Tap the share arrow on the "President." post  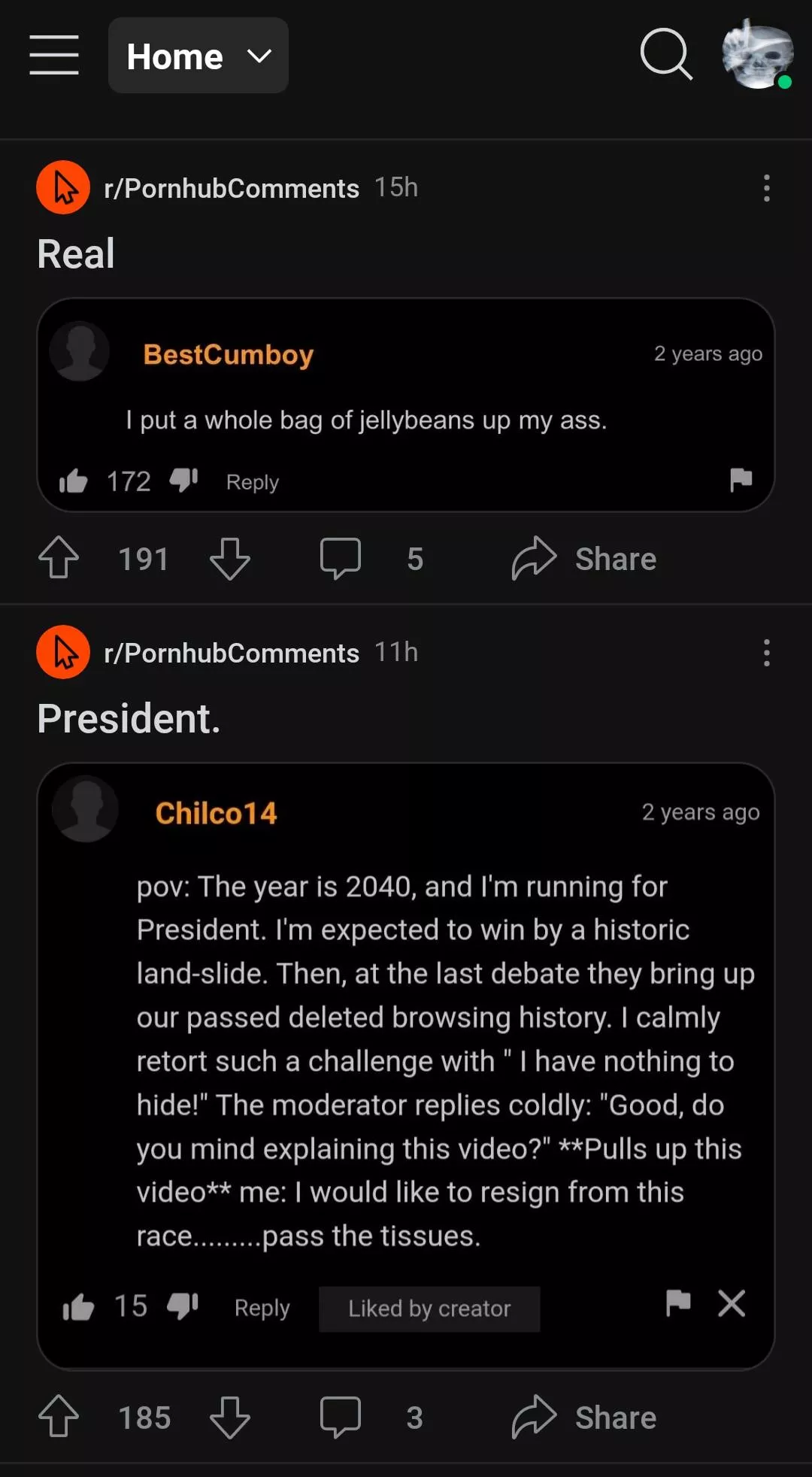[x=532, y=1417]
